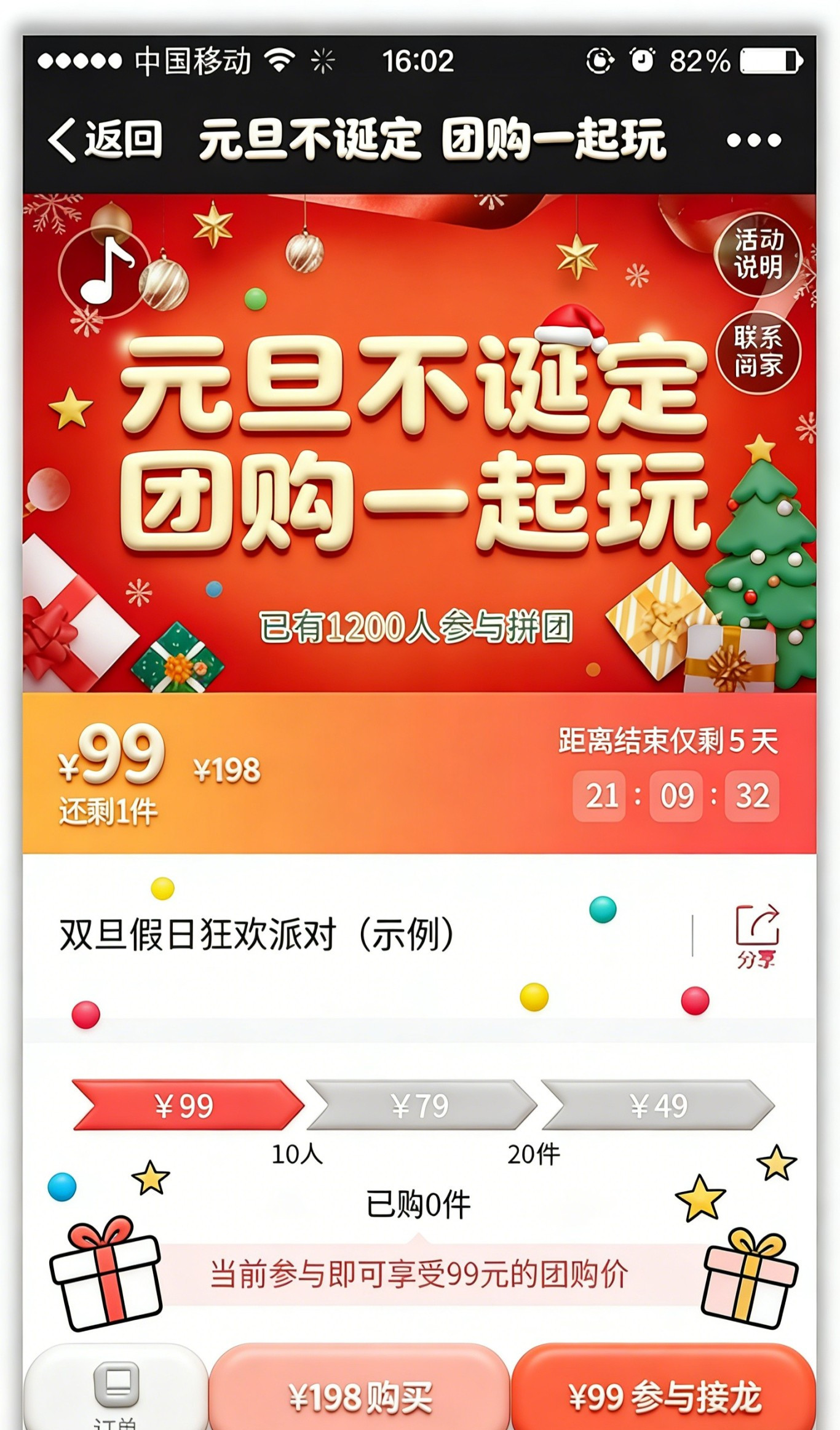This screenshot has width=840, height=1430.
Task: Open the three-dot overflow menu
Action: [753, 141]
